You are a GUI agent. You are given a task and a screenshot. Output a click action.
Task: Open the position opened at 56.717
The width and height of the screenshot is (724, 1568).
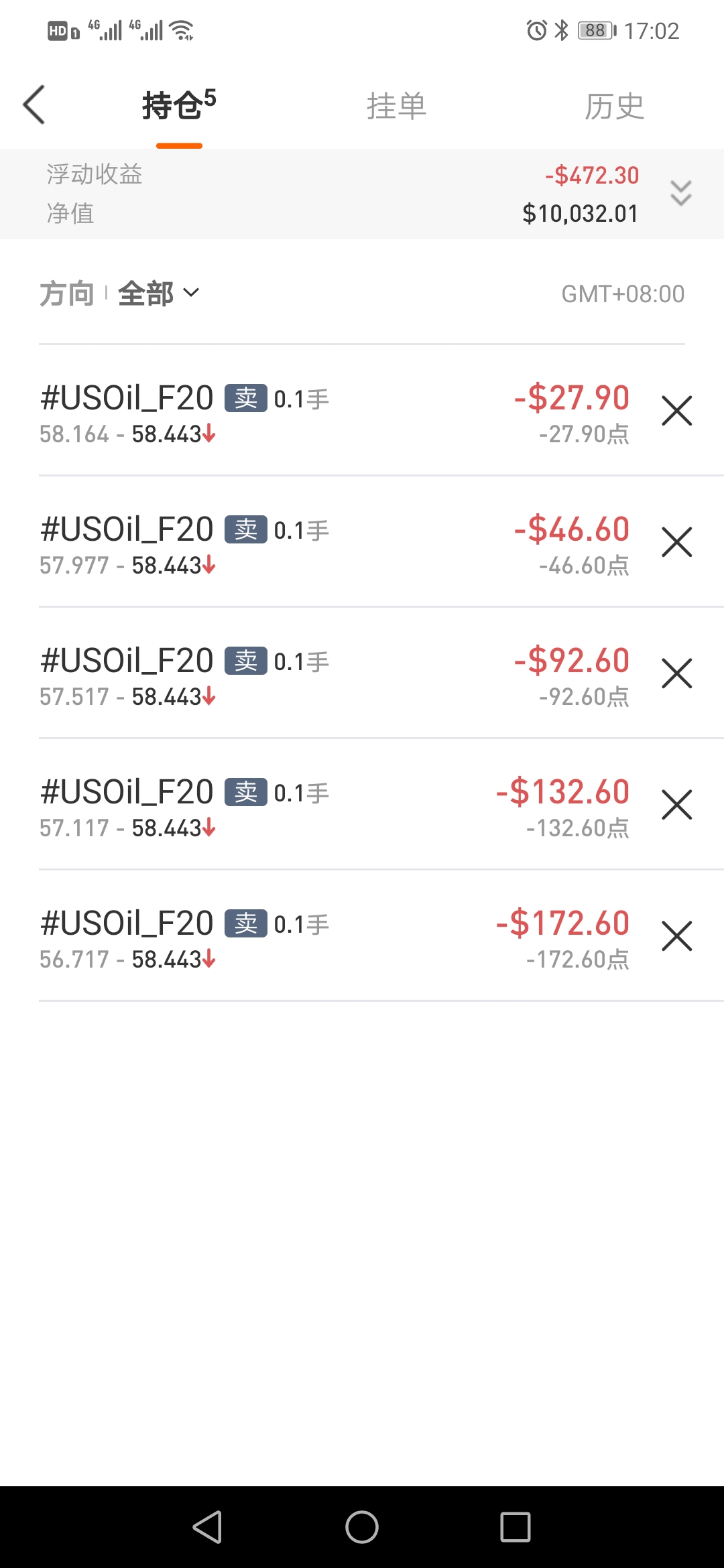[x=335, y=936]
